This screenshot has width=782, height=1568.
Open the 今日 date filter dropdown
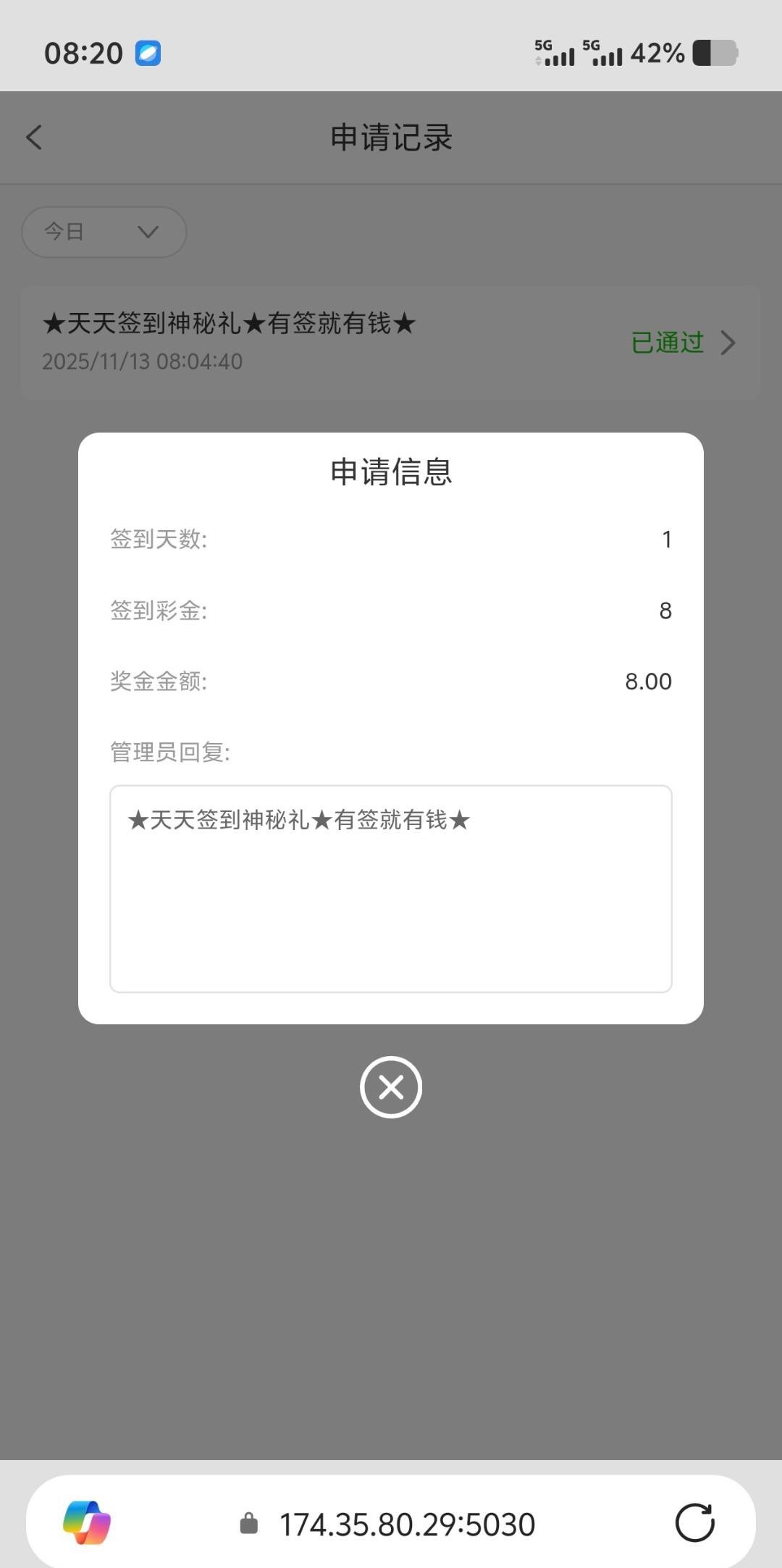[104, 232]
